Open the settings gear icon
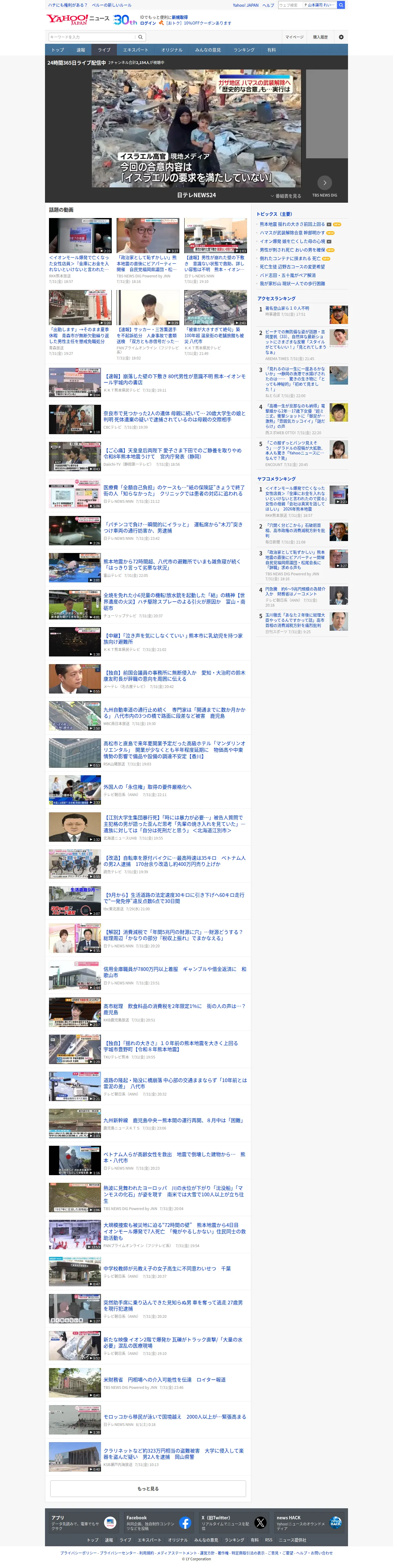The width and height of the screenshot is (393, 1568). tap(341, 37)
